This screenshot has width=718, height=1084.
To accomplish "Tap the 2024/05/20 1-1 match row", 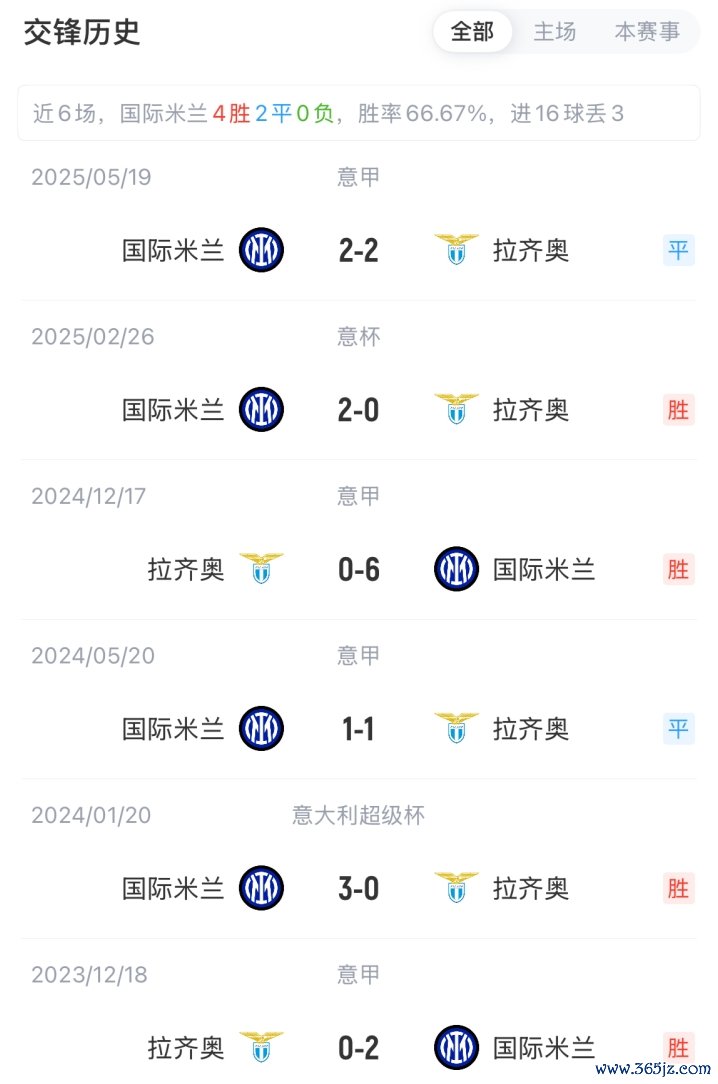I will 358,729.
